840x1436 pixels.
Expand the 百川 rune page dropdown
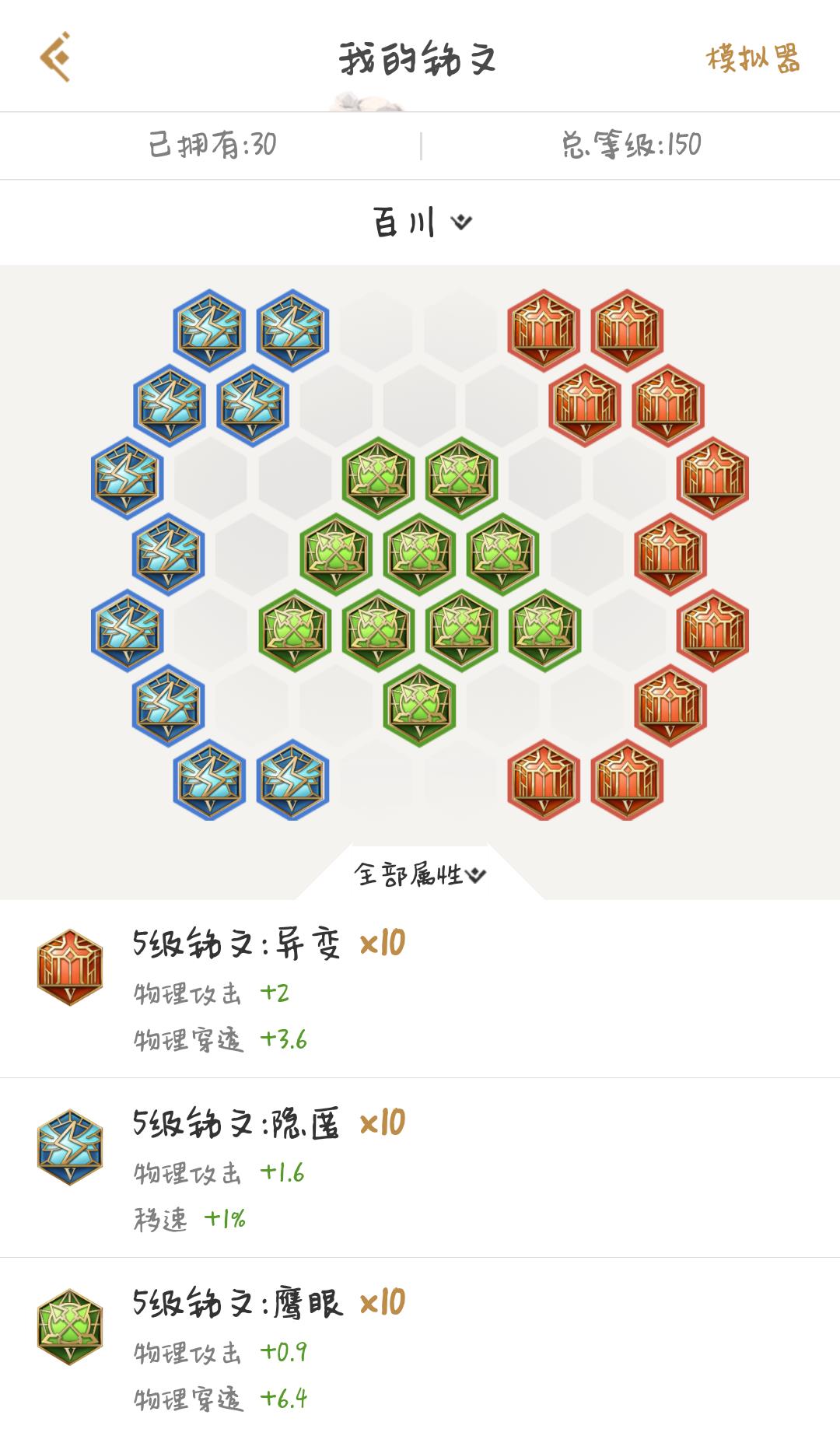422,223
